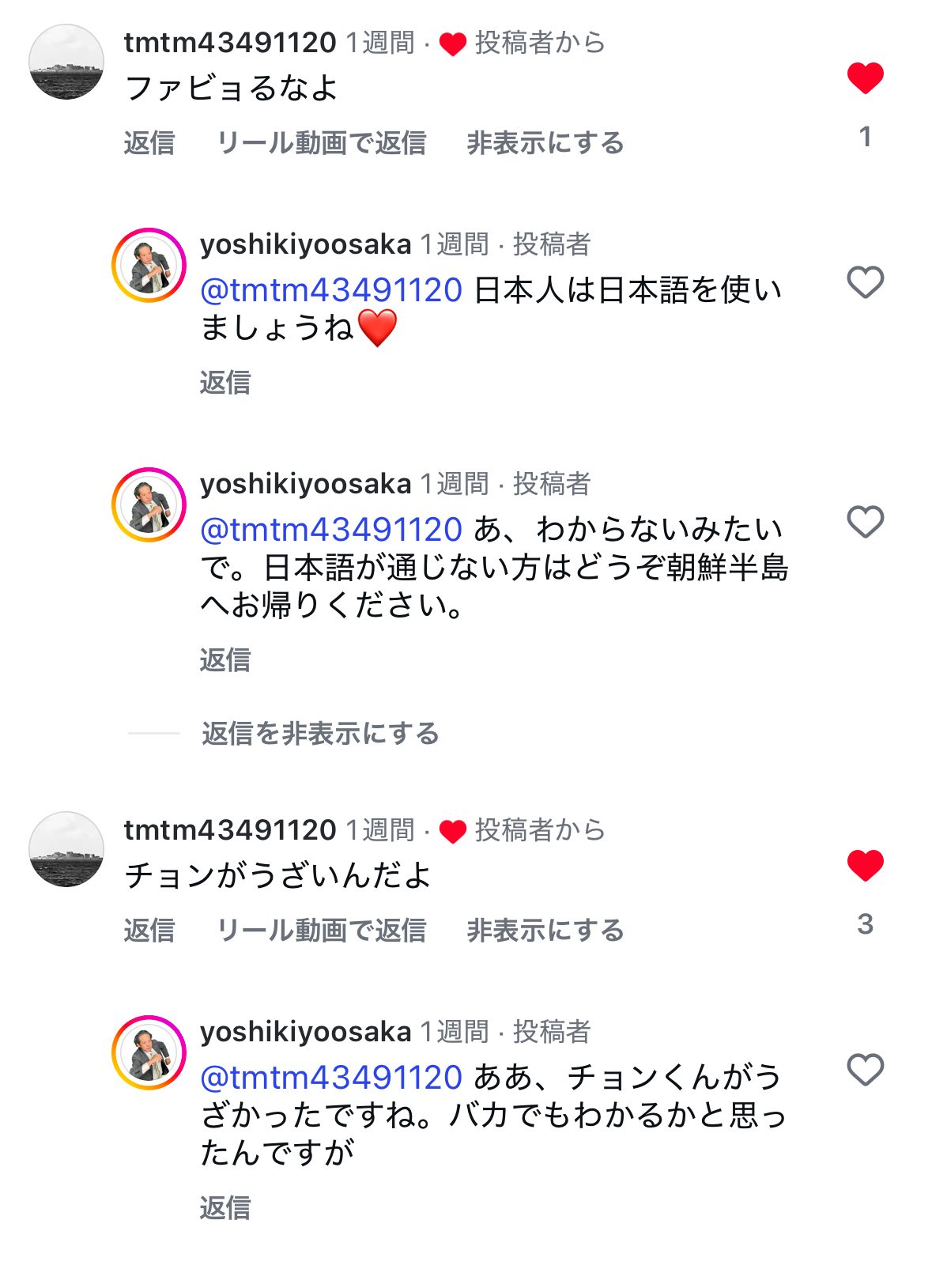The height and width of the screenshot is (1288, 932).
Task: Open yoshikiyoosaka avatar on the 日本人は日本語を reply
Action: click(x=149, y=266)
